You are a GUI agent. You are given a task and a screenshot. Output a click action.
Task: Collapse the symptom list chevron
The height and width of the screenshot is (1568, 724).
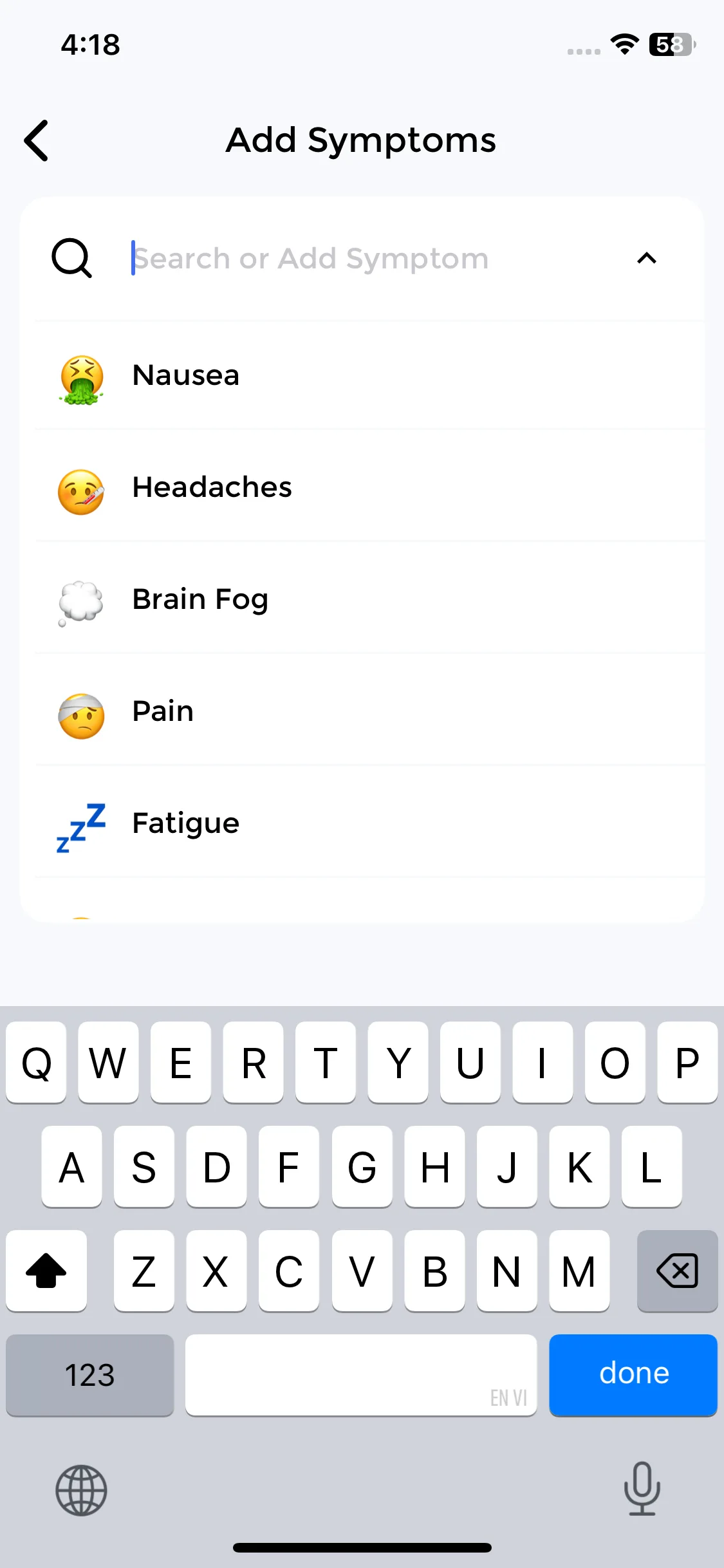pos(646,259)
